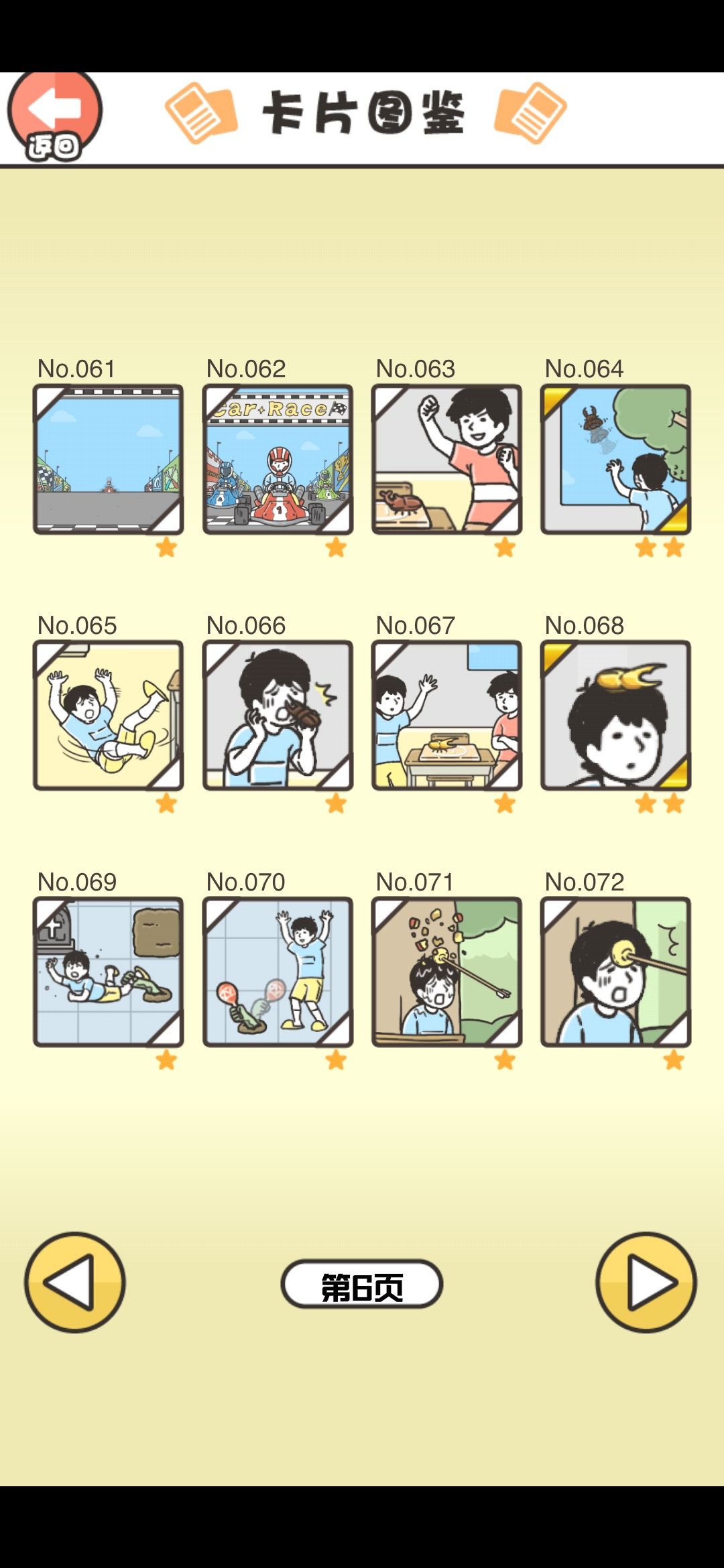724x1568 pixels.
Task: Select card No.063 with the cheering boy
Action: (x=447, y=459)
